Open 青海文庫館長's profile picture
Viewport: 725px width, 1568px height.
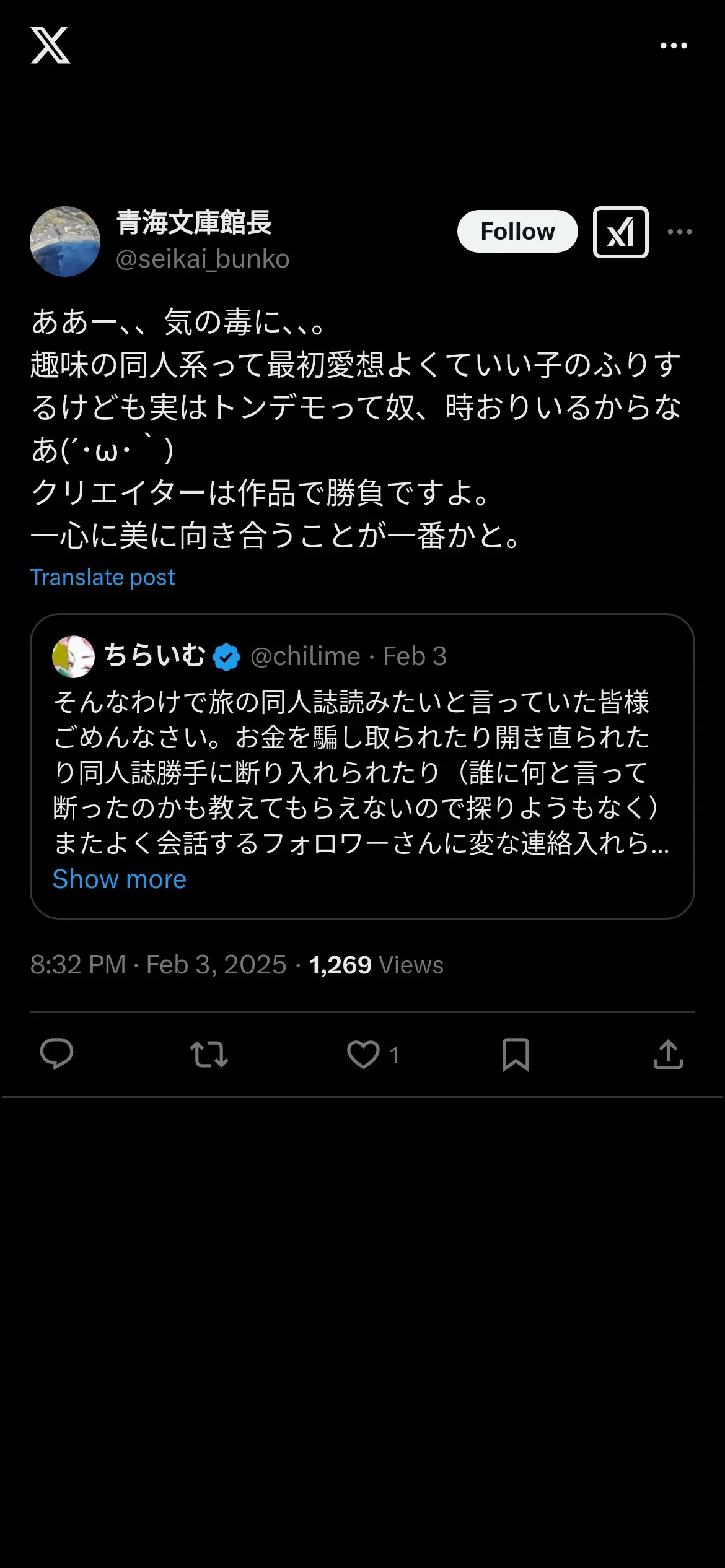(x=65, y=242)
